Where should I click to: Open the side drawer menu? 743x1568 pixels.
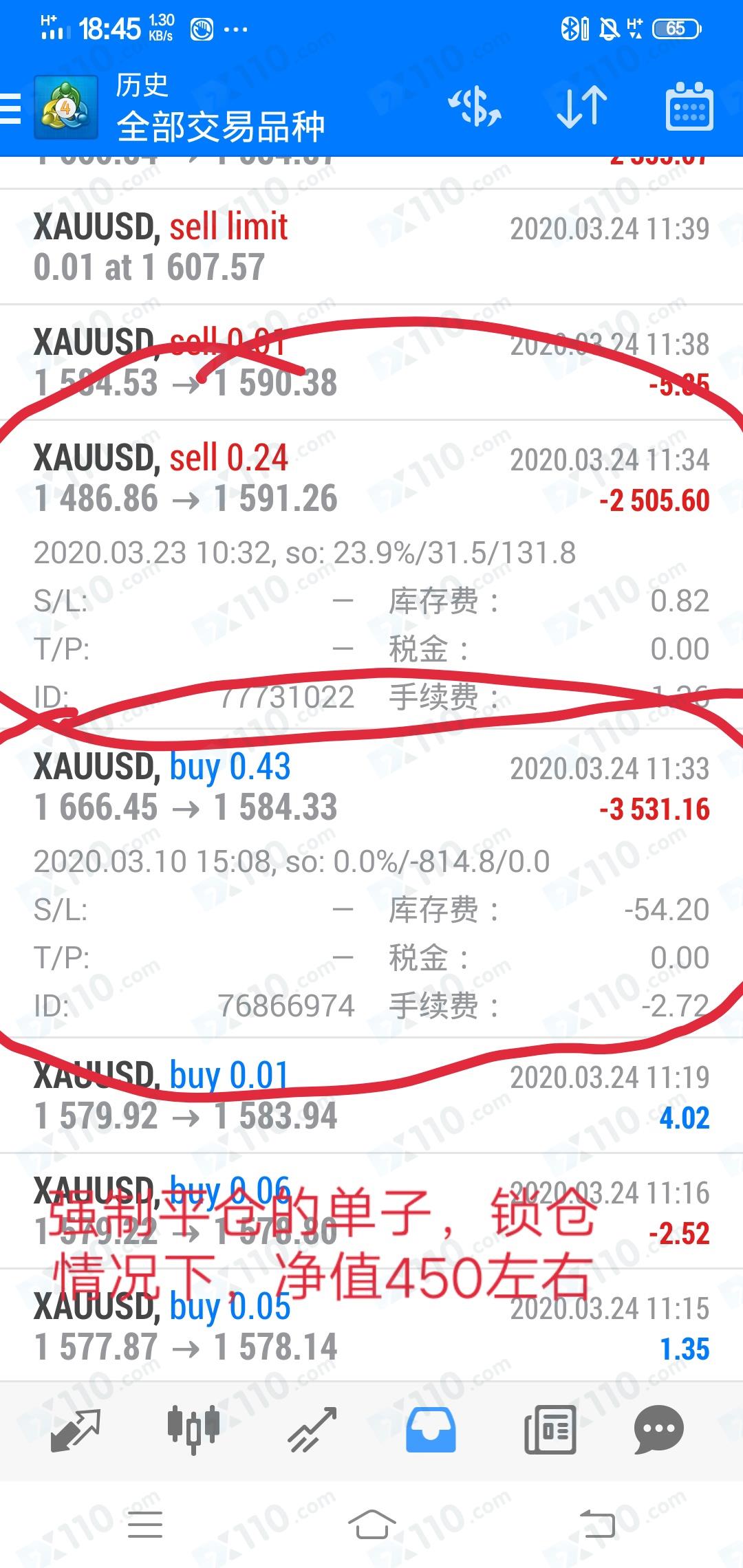pos(11,109)
